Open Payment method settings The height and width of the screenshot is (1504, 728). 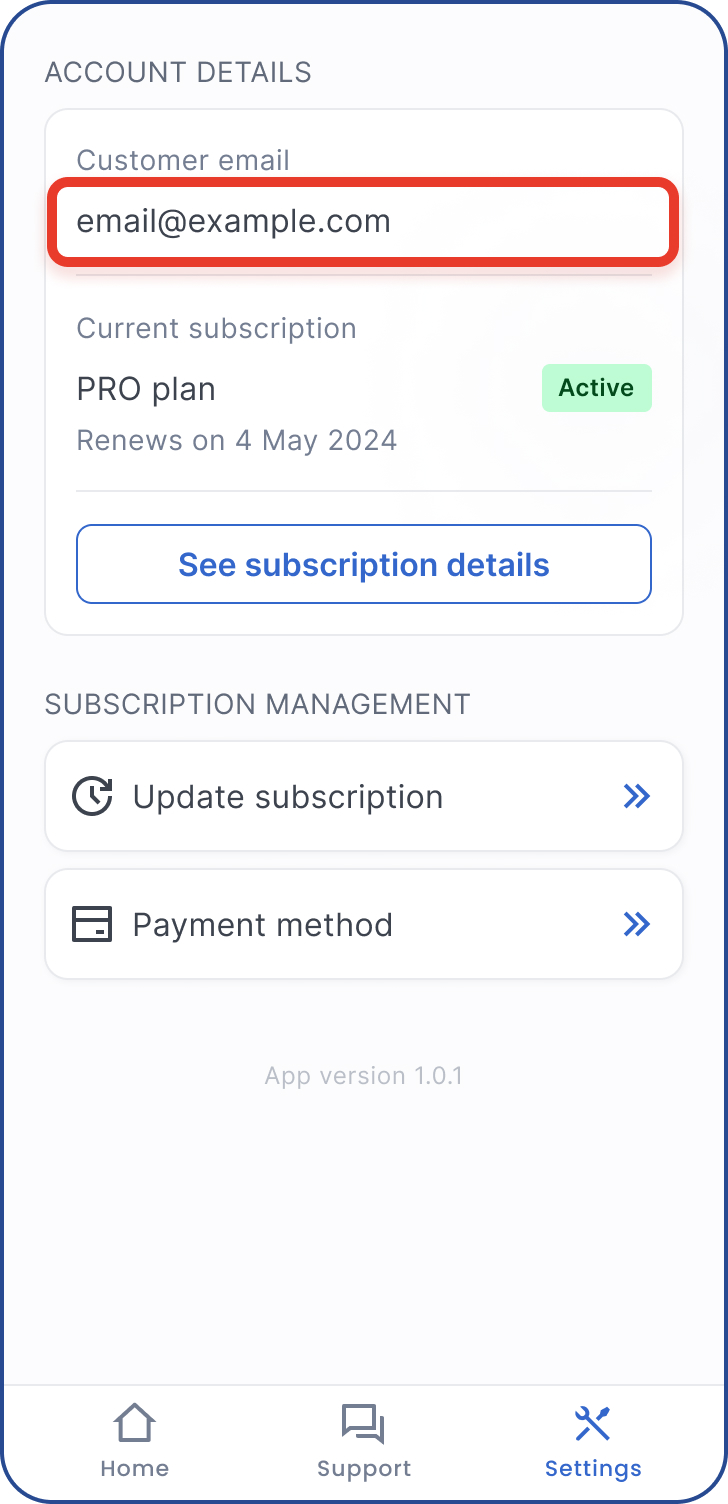coord(363,925)
